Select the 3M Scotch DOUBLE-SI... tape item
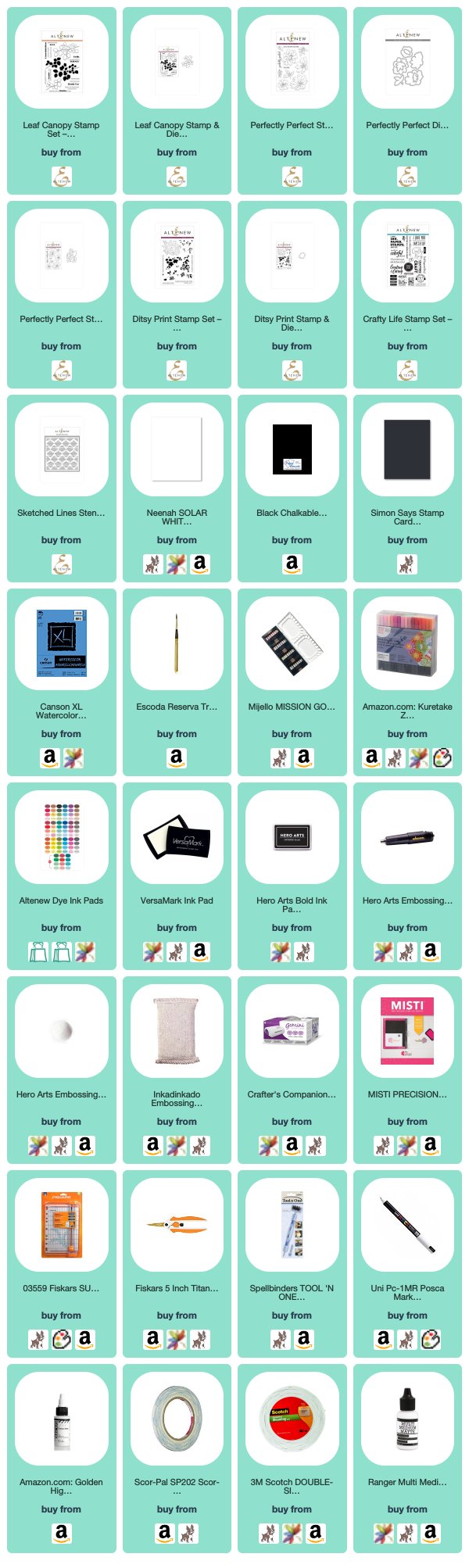Viewport: 469px width, 1568px height. (292, 1419)
